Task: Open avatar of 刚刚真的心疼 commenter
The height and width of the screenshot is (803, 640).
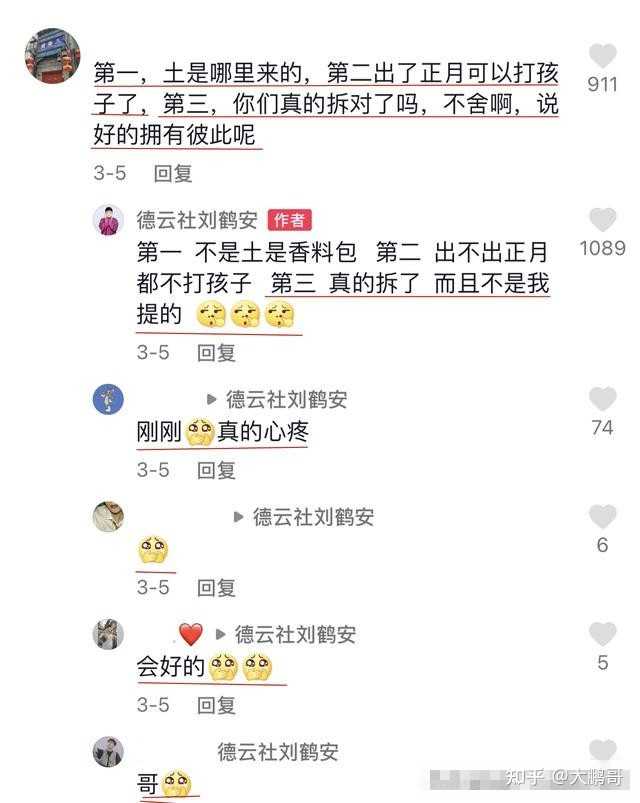Action: click(x=108, y=399)
